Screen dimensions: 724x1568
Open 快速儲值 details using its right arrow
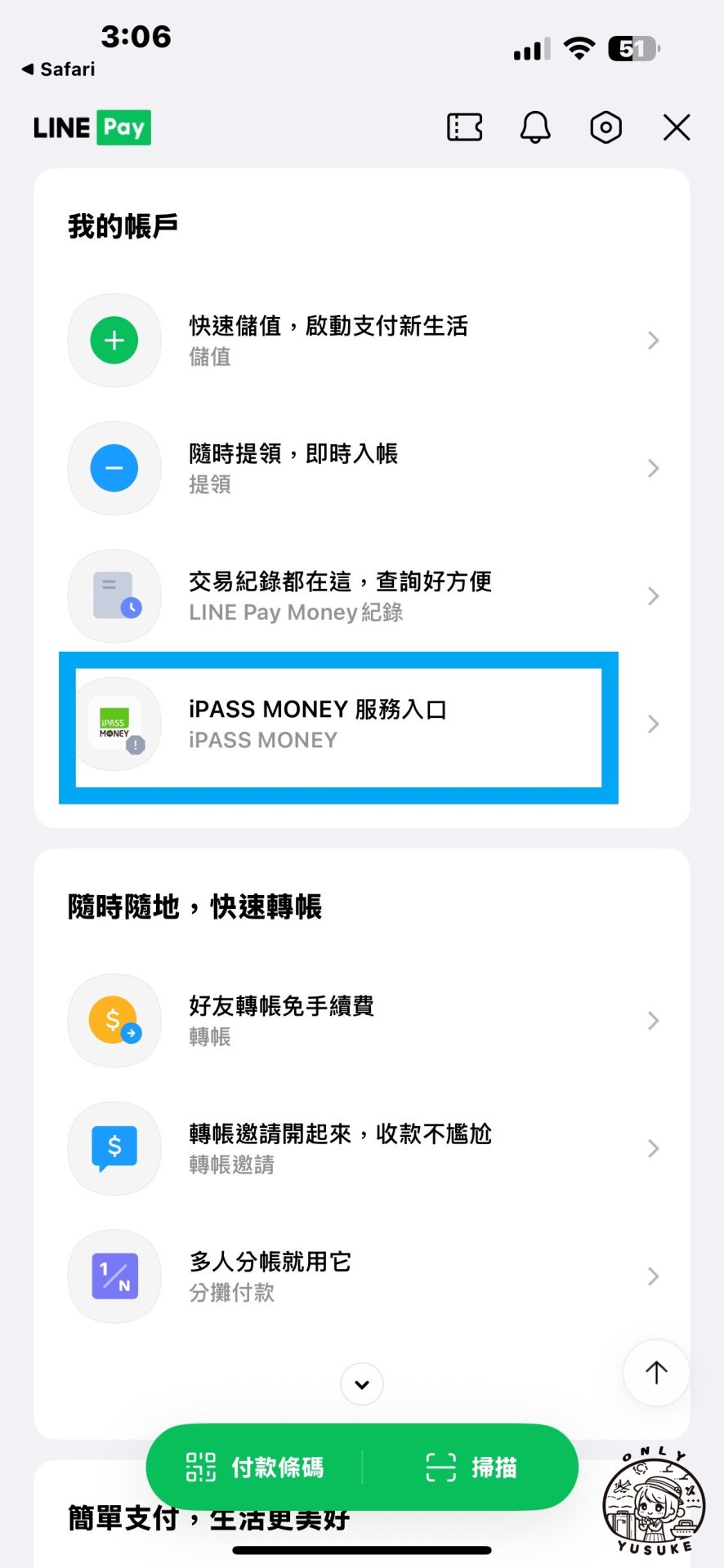653,341
